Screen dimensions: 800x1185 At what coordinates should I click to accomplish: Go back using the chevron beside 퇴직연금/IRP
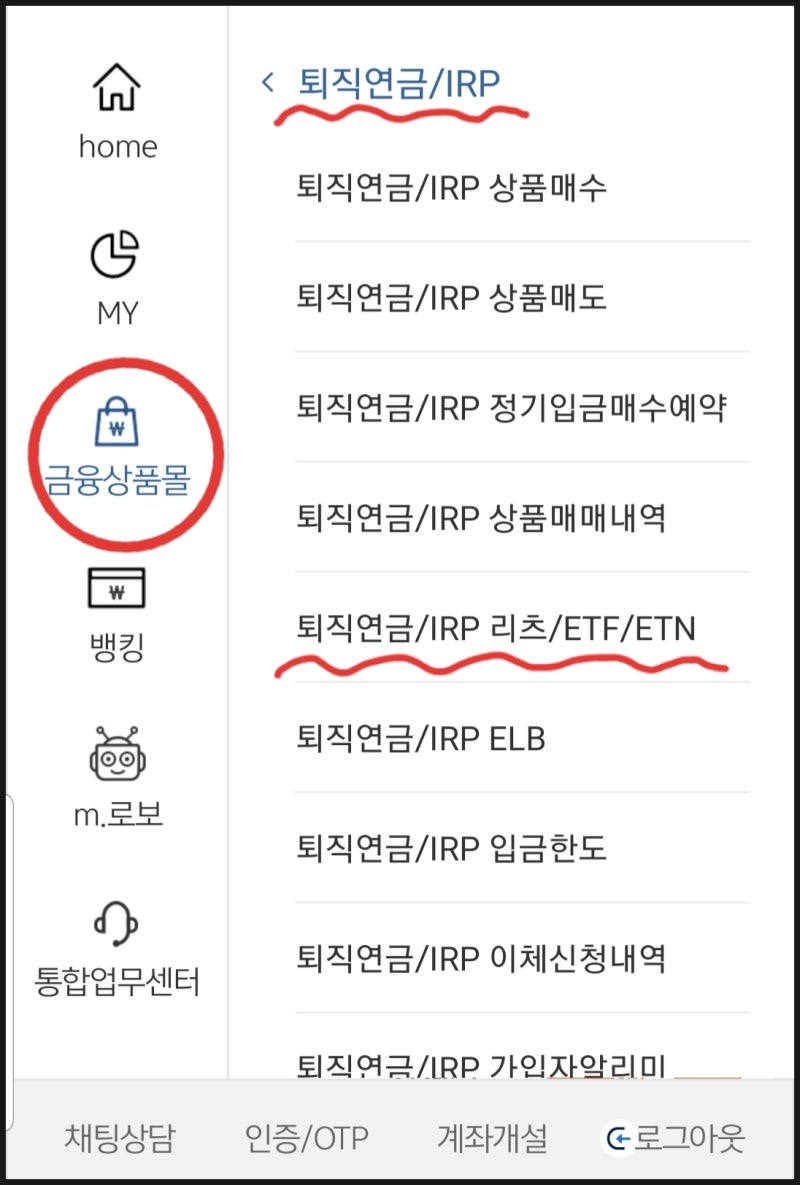(x=268, y=82)
